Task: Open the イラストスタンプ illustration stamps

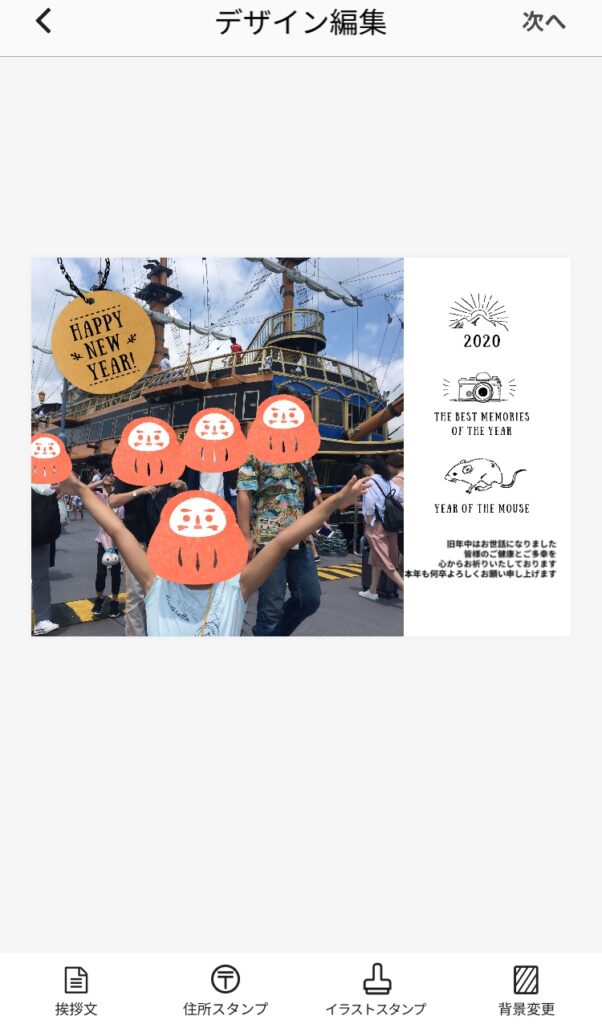Action: click(x=376, y=990)
